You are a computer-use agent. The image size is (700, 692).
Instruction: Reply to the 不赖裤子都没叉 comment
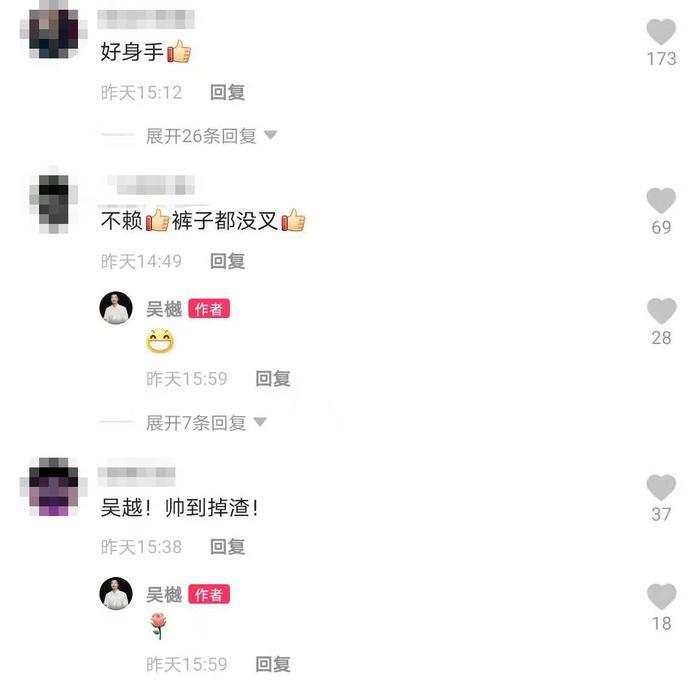point(228,262)
